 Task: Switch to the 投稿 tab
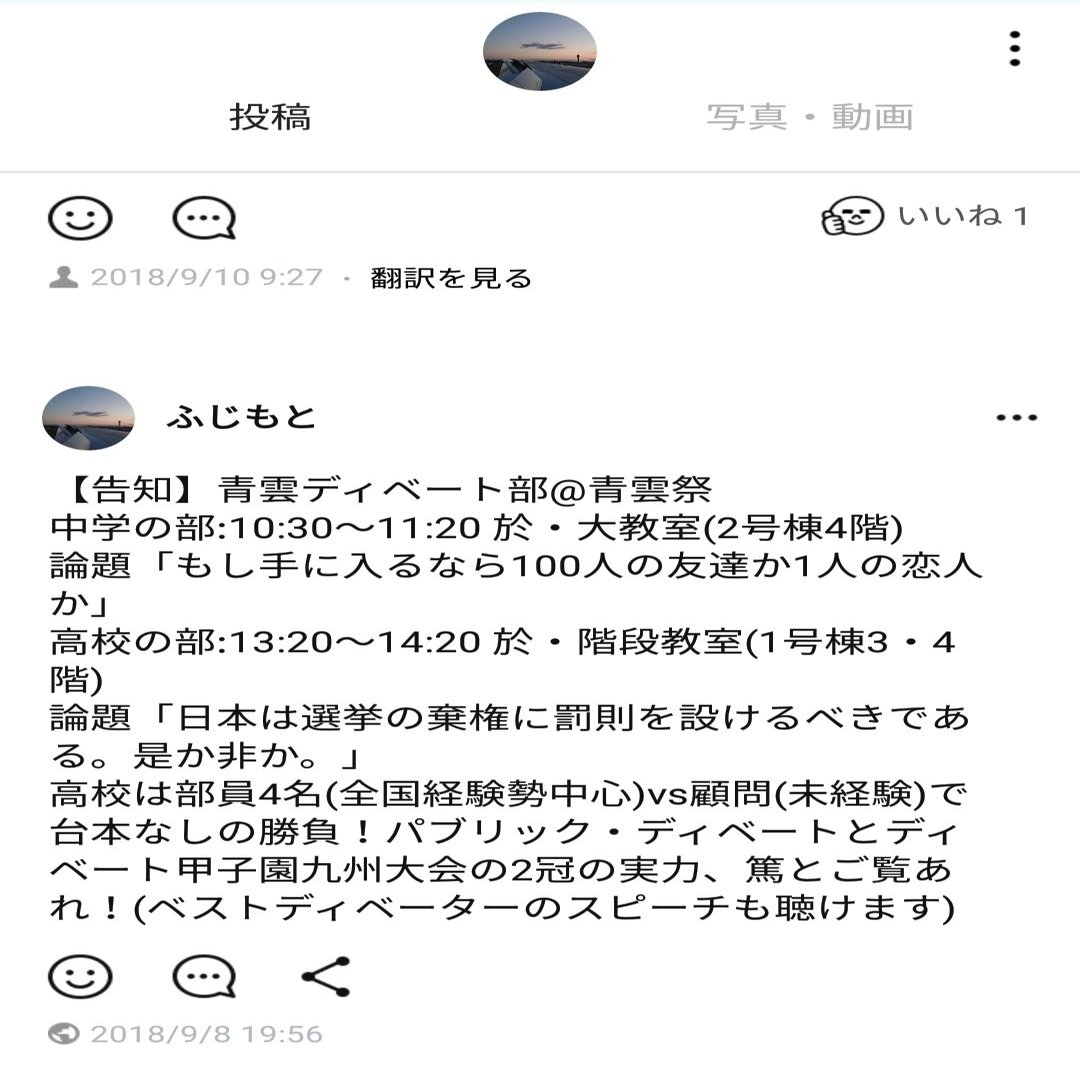pyautogui.click(x=270, y=117)
